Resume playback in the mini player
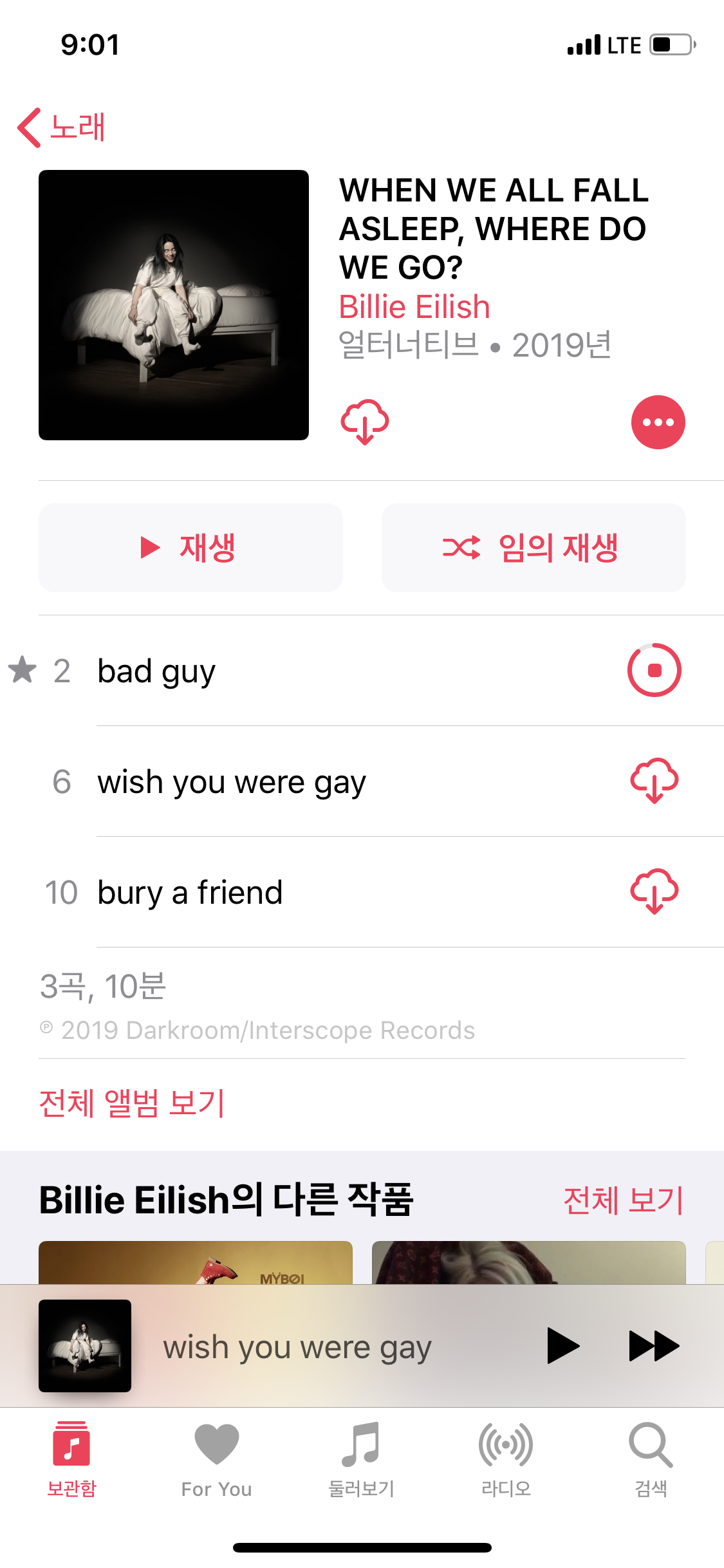724x1568 pixels. pos(562,1345)
